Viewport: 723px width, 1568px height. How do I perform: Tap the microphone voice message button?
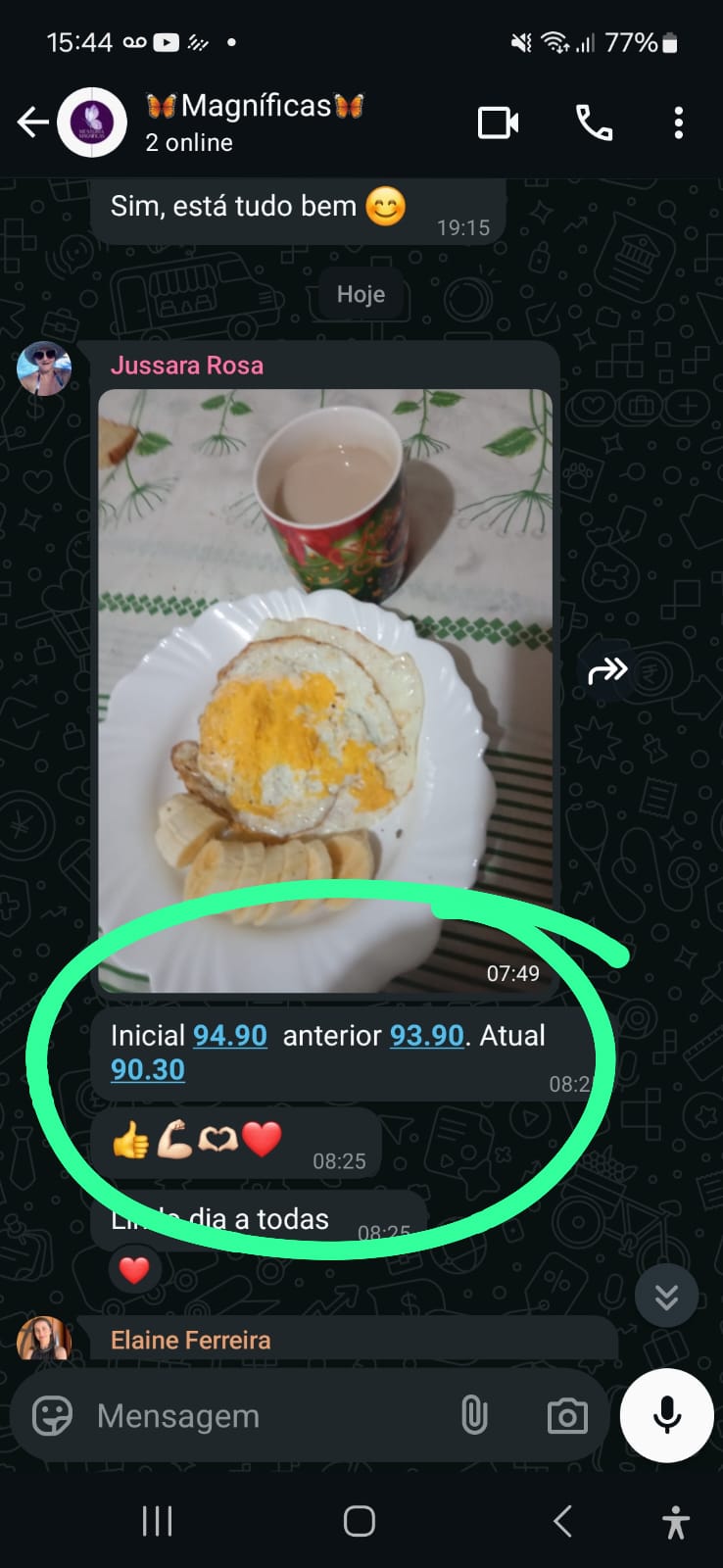point(667,1415)
